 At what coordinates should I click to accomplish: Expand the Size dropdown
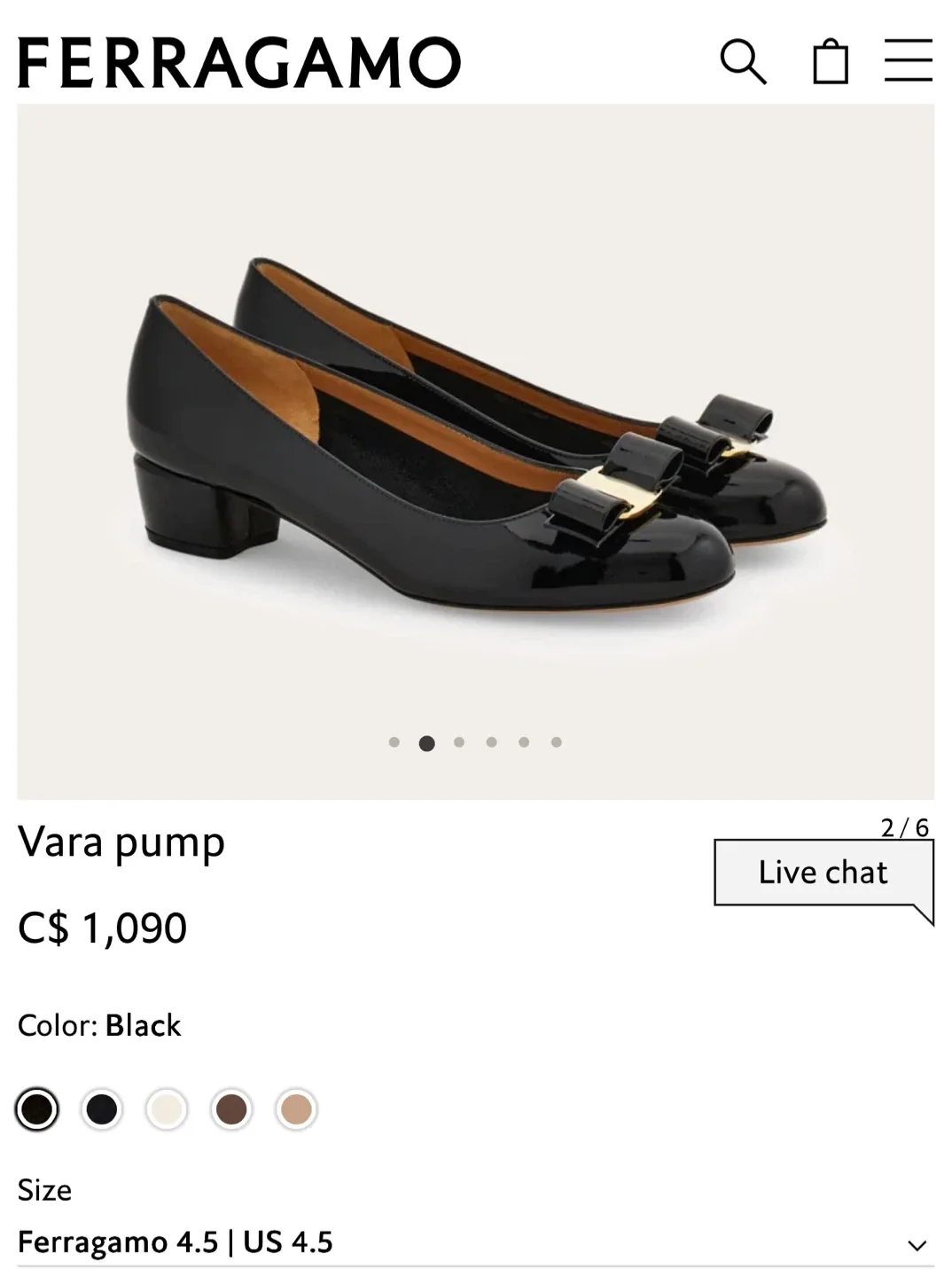475,1242
